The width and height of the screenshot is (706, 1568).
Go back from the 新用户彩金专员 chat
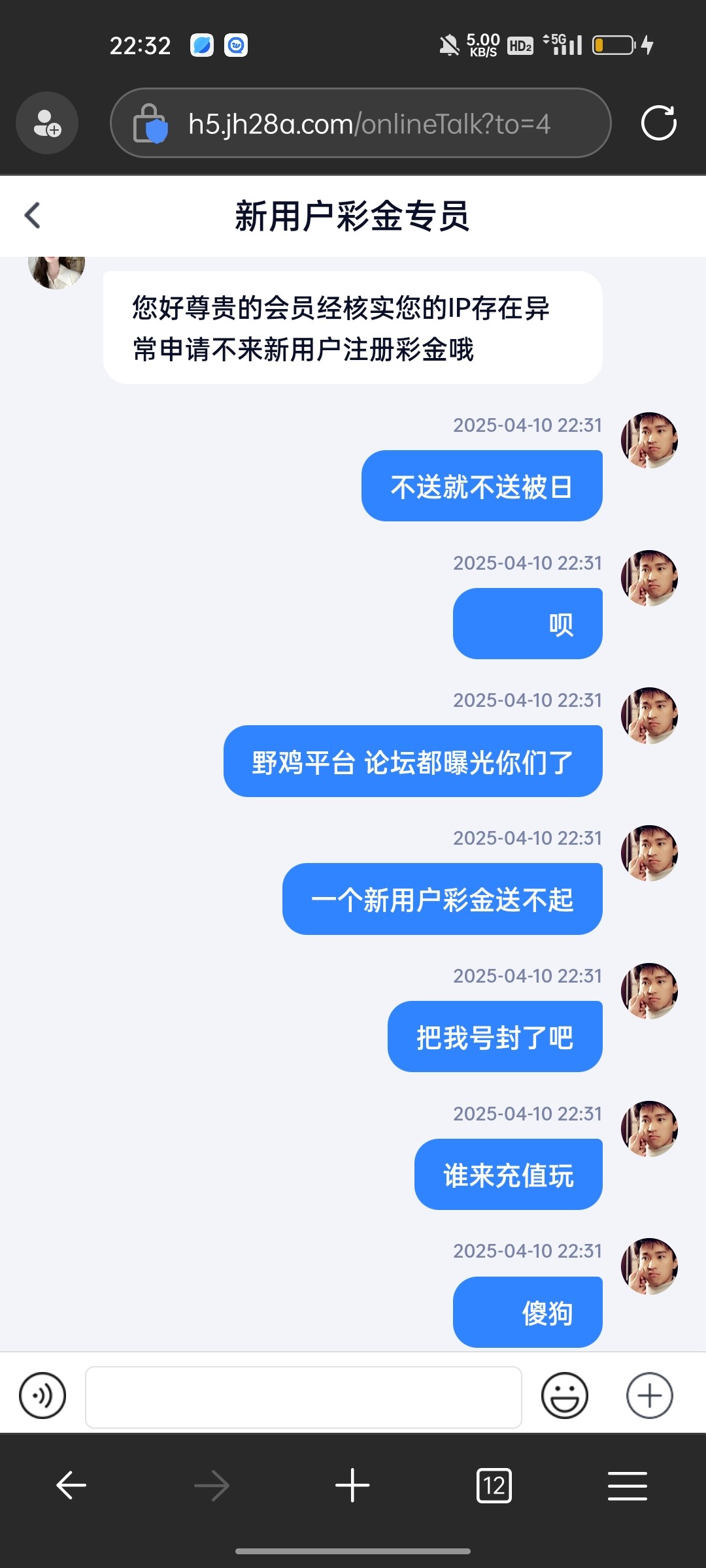pyautogui.click(x=33, y=216)
